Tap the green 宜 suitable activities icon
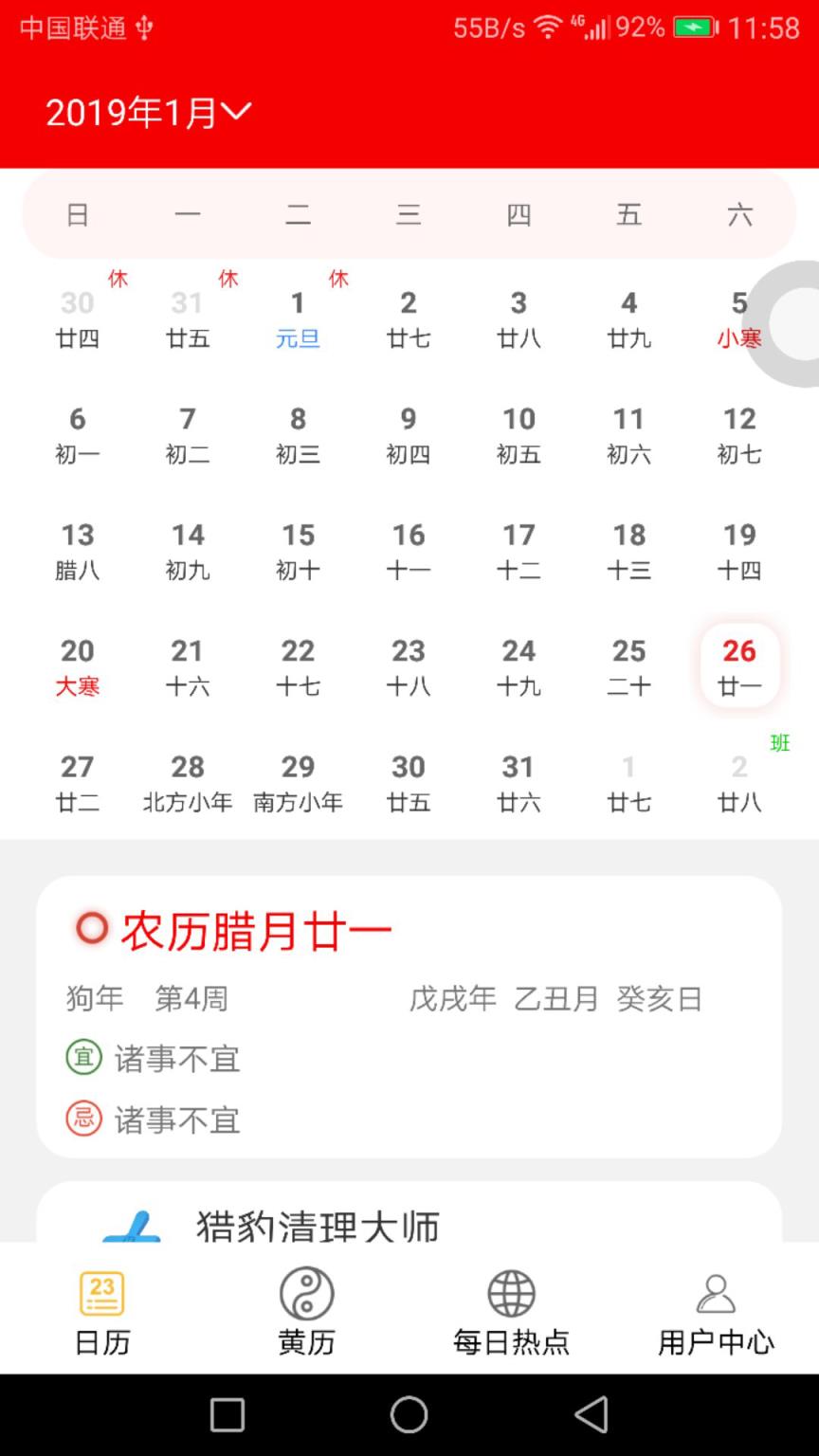 (x=80, y=1057)
